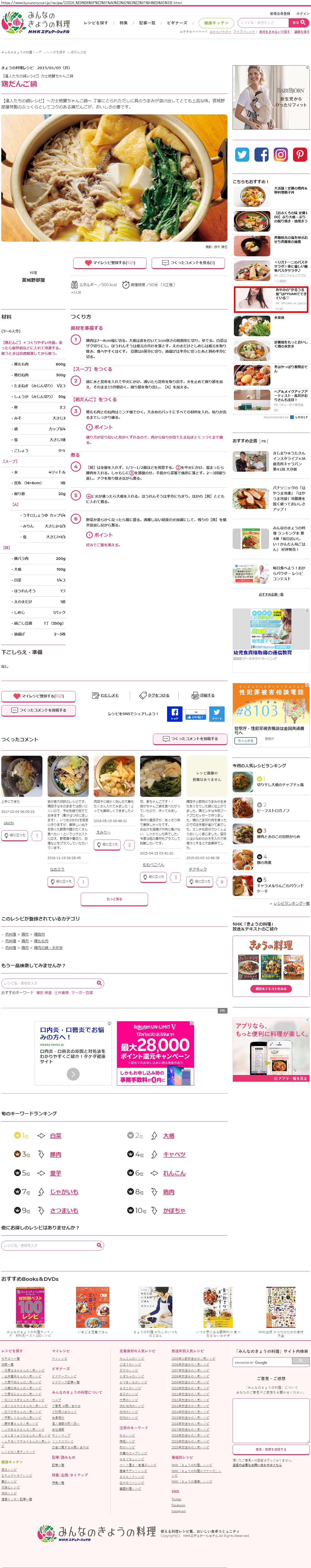
Task: Tap もっと見る under the comments
Action: point(114,898)
